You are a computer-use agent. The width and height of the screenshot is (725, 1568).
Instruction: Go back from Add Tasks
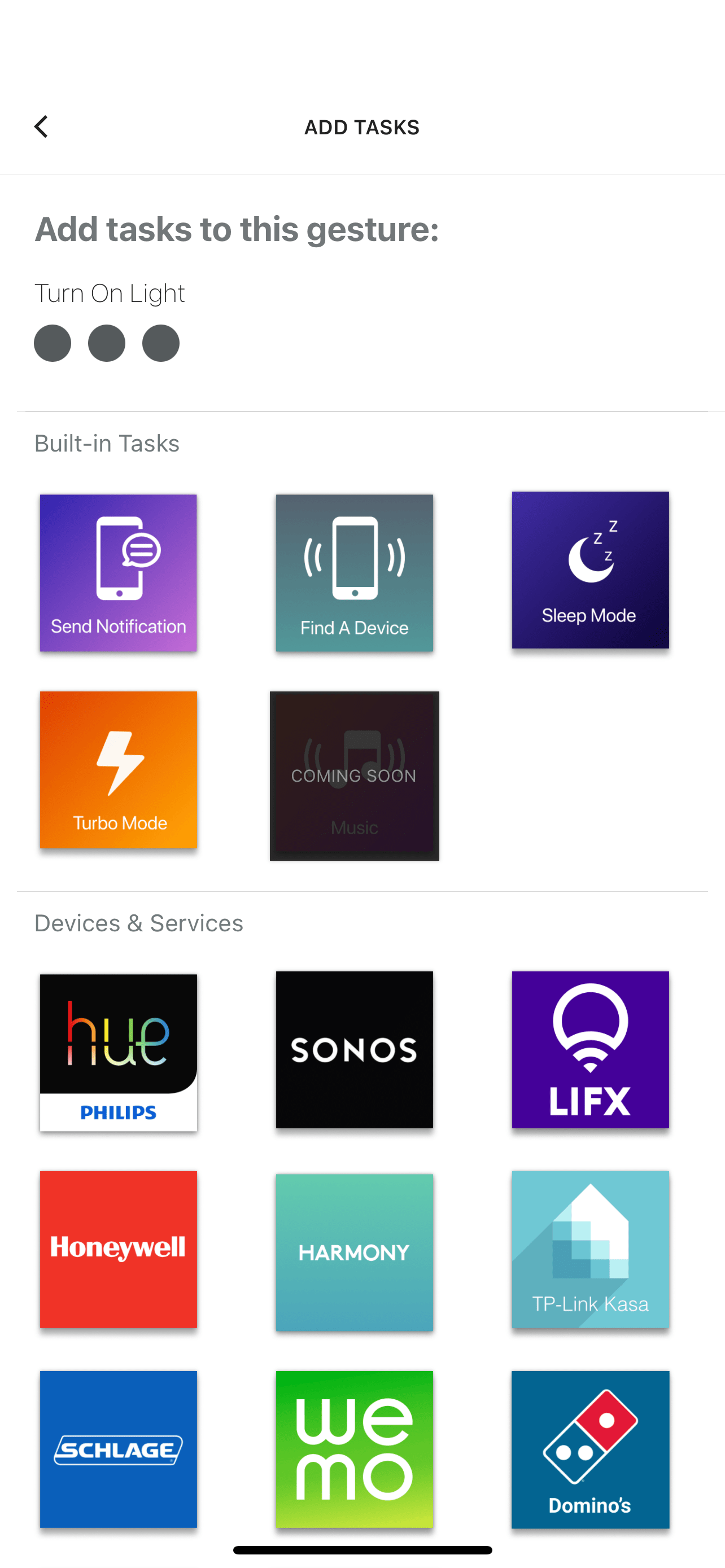click(x=41, y=126)
